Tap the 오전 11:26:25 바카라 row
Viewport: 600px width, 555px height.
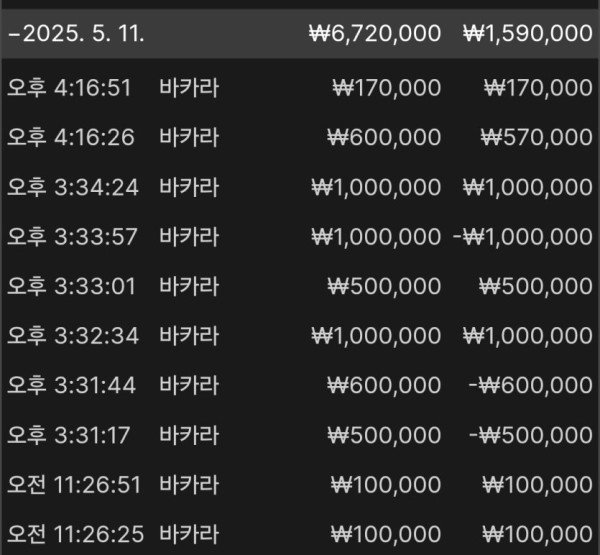point(300,531)
